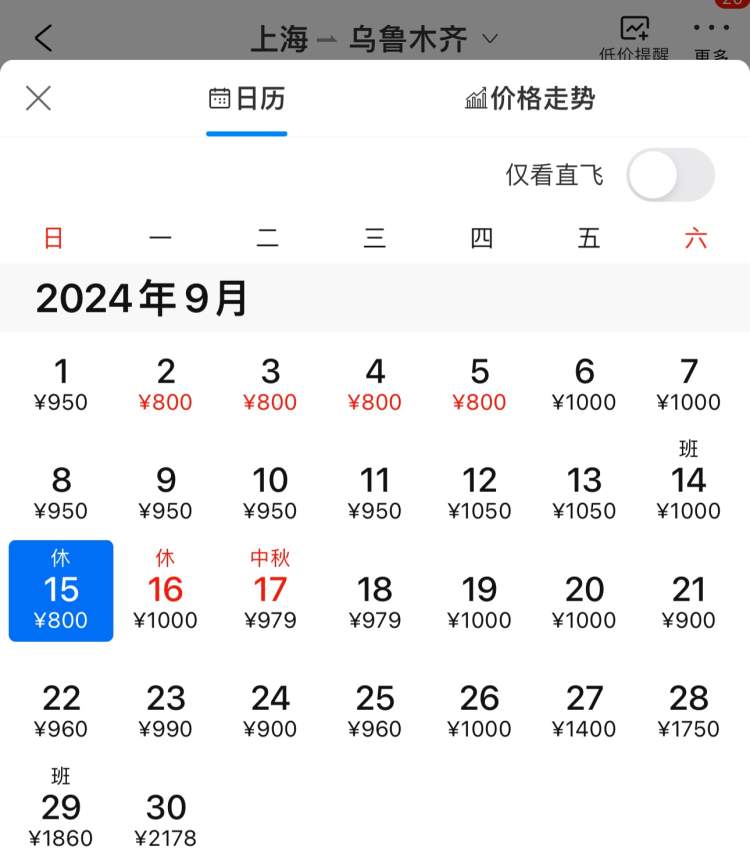Viewport: 750px width, 867px height.
Task: Click the arrow between 上海 and 乌鲁木齐
Action: pyautogui.click(x=326, y=36)
